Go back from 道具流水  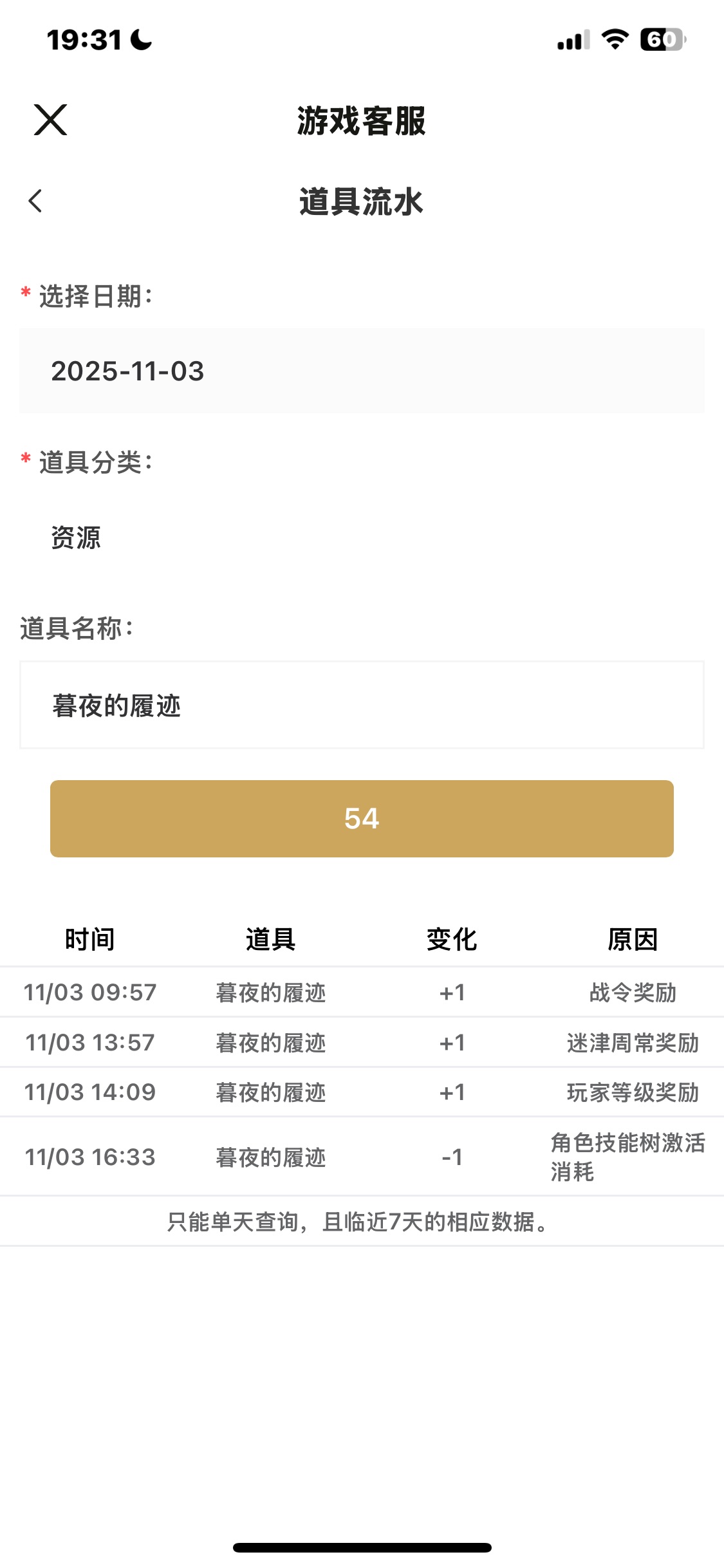point(35,201)
